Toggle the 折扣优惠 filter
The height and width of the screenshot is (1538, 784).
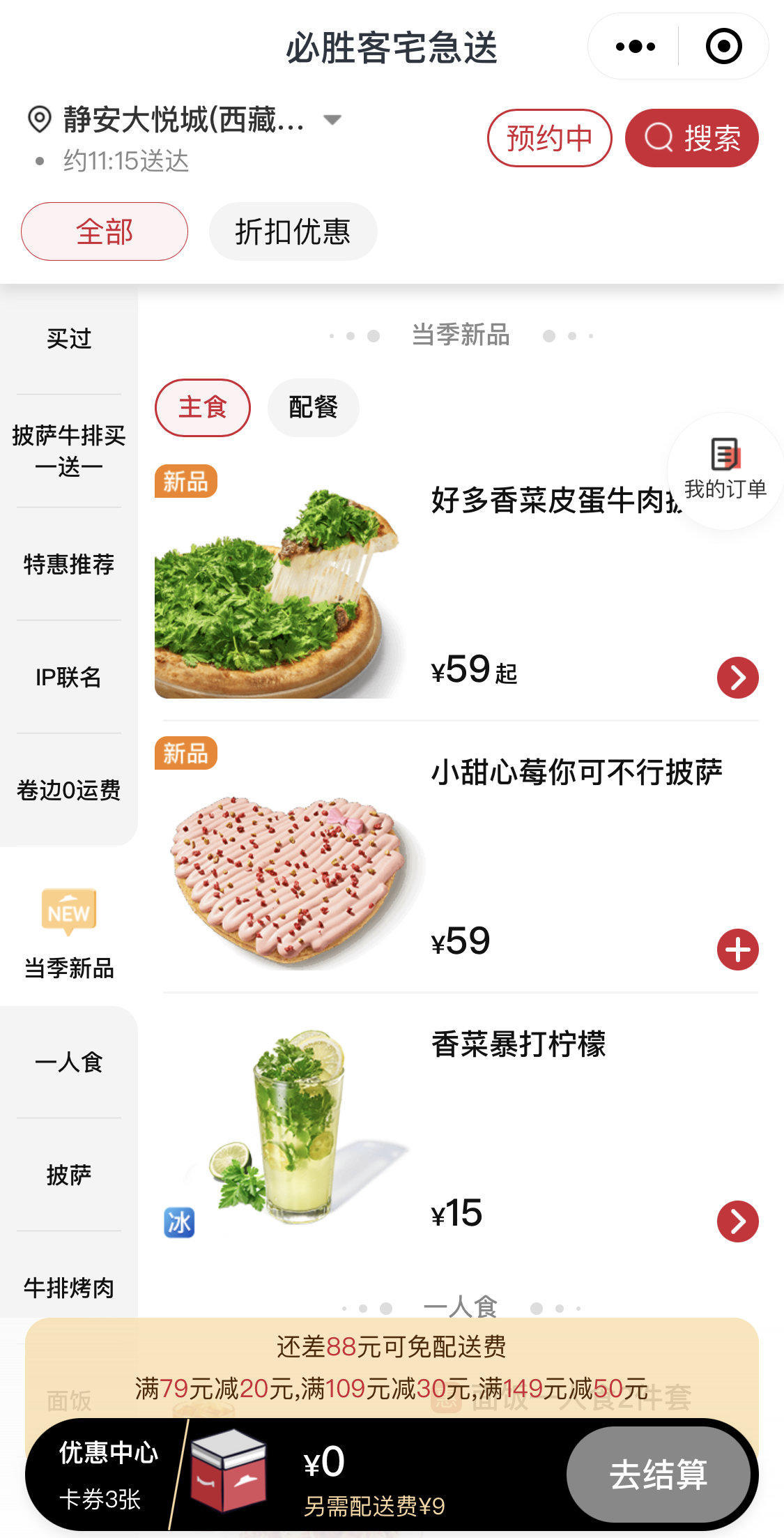pos(293,231)
